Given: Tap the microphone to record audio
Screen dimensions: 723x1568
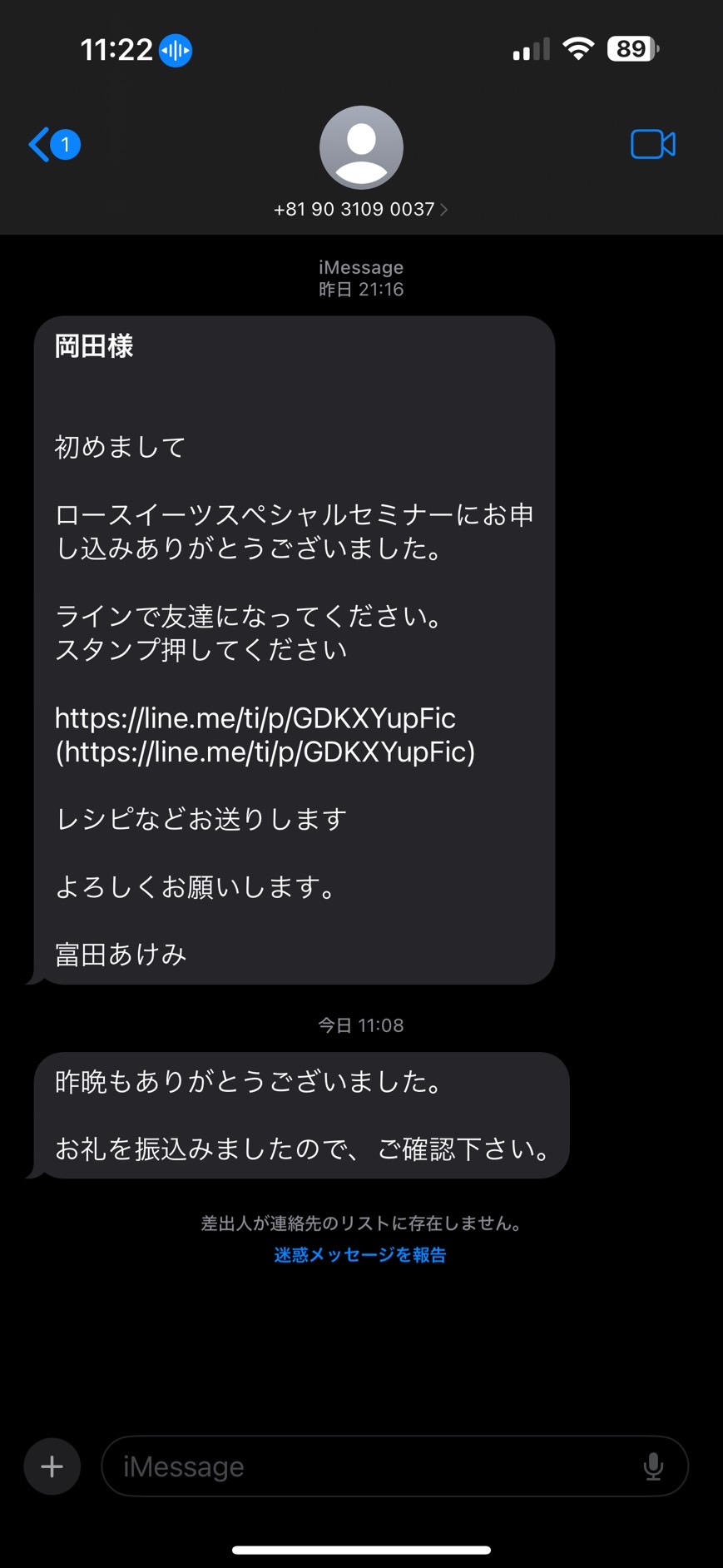Looking at the screenshot, I should point(654,1466).
